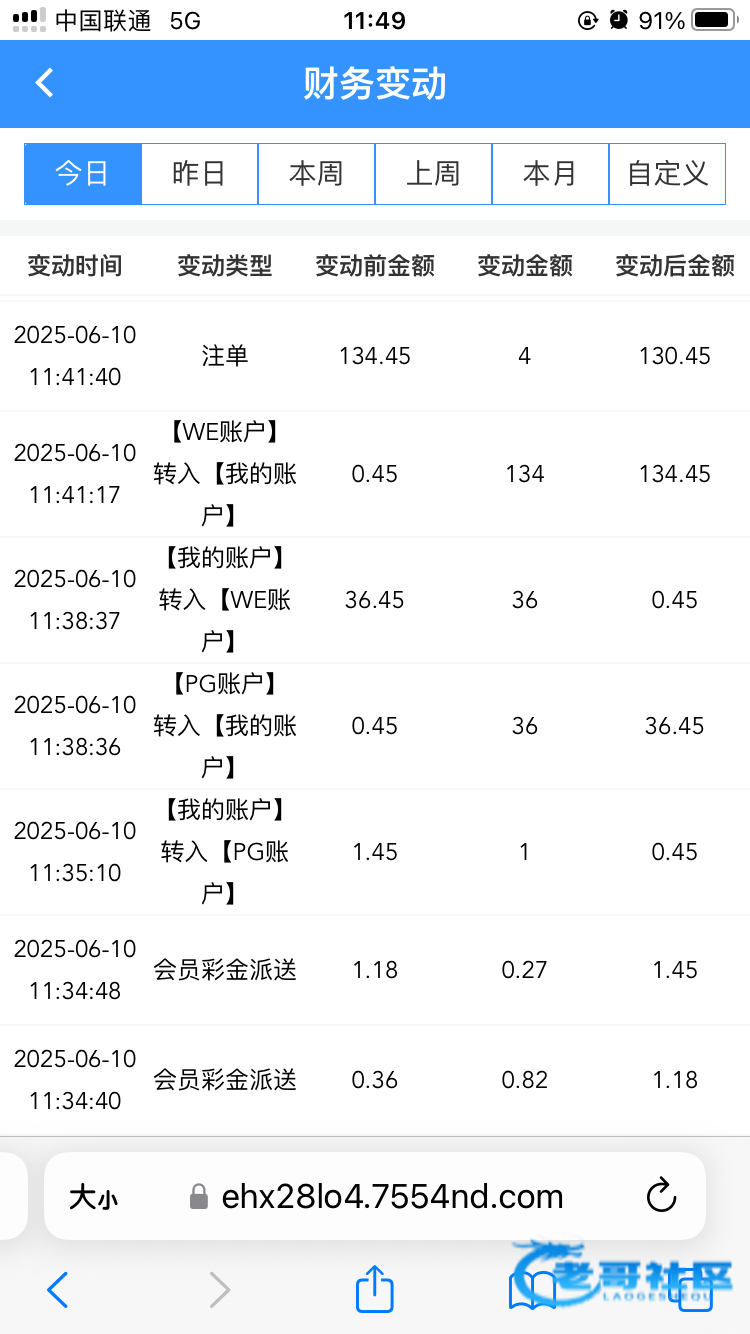Open Safari bookmarks

coord(532,1291)
